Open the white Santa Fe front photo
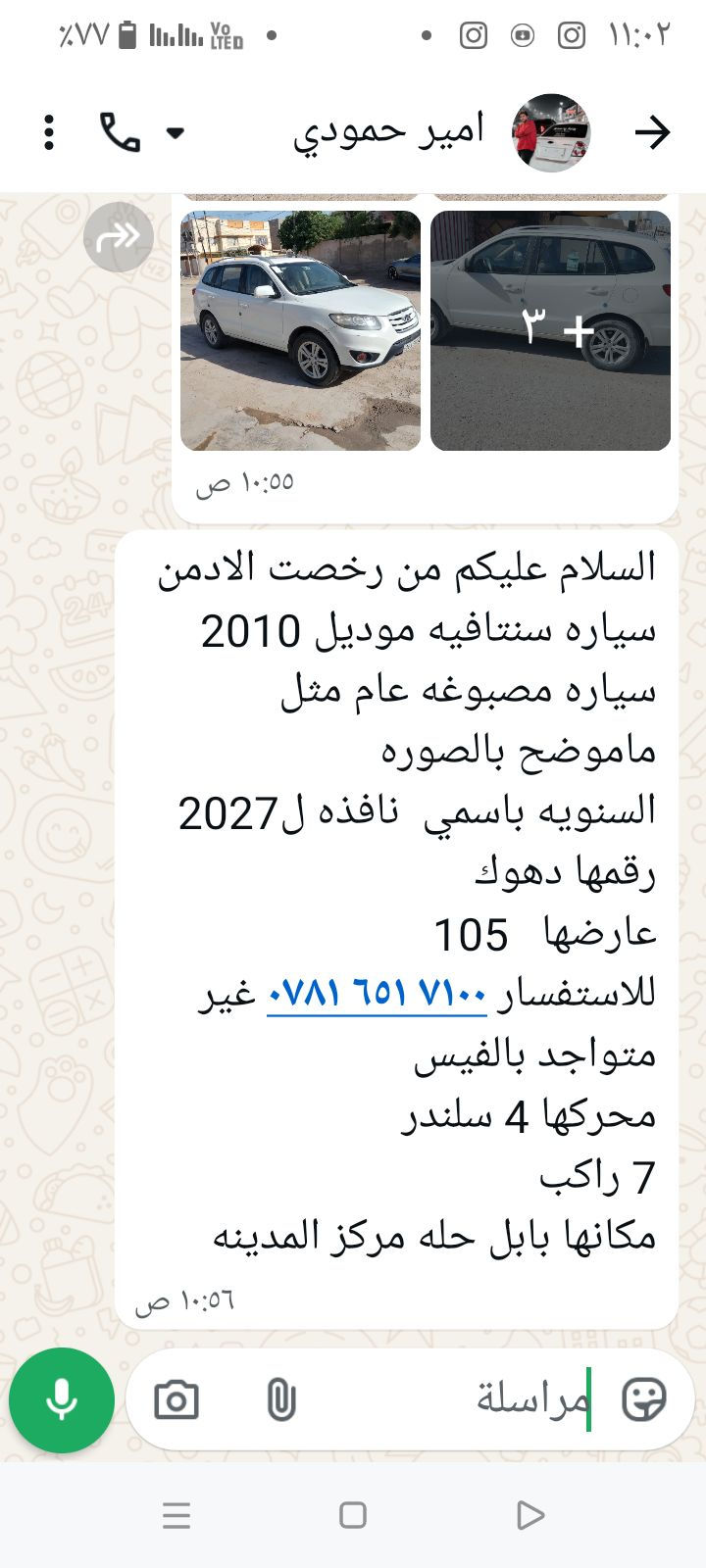Screen dimensions: 706x1568 pos(301,331)
